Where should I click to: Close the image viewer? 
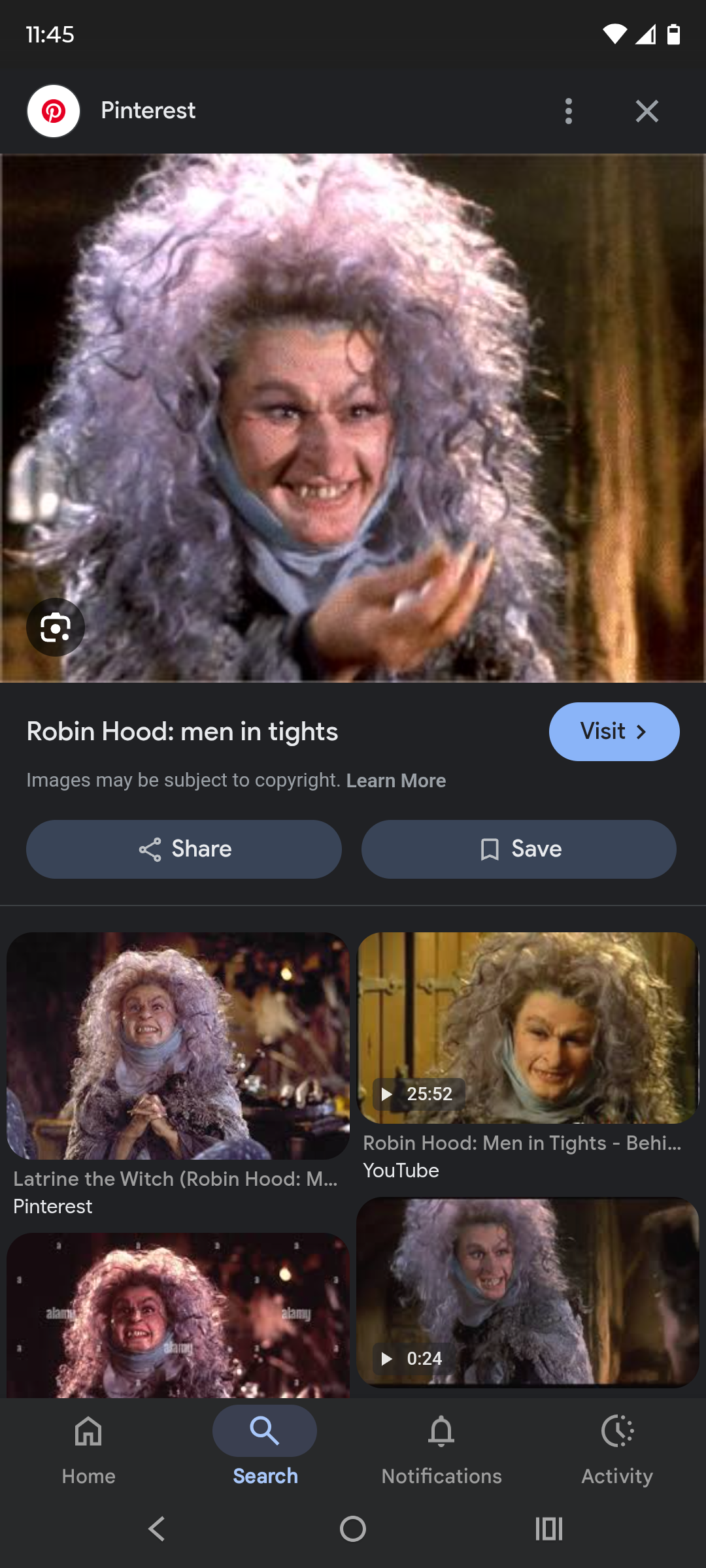(647, 111)
